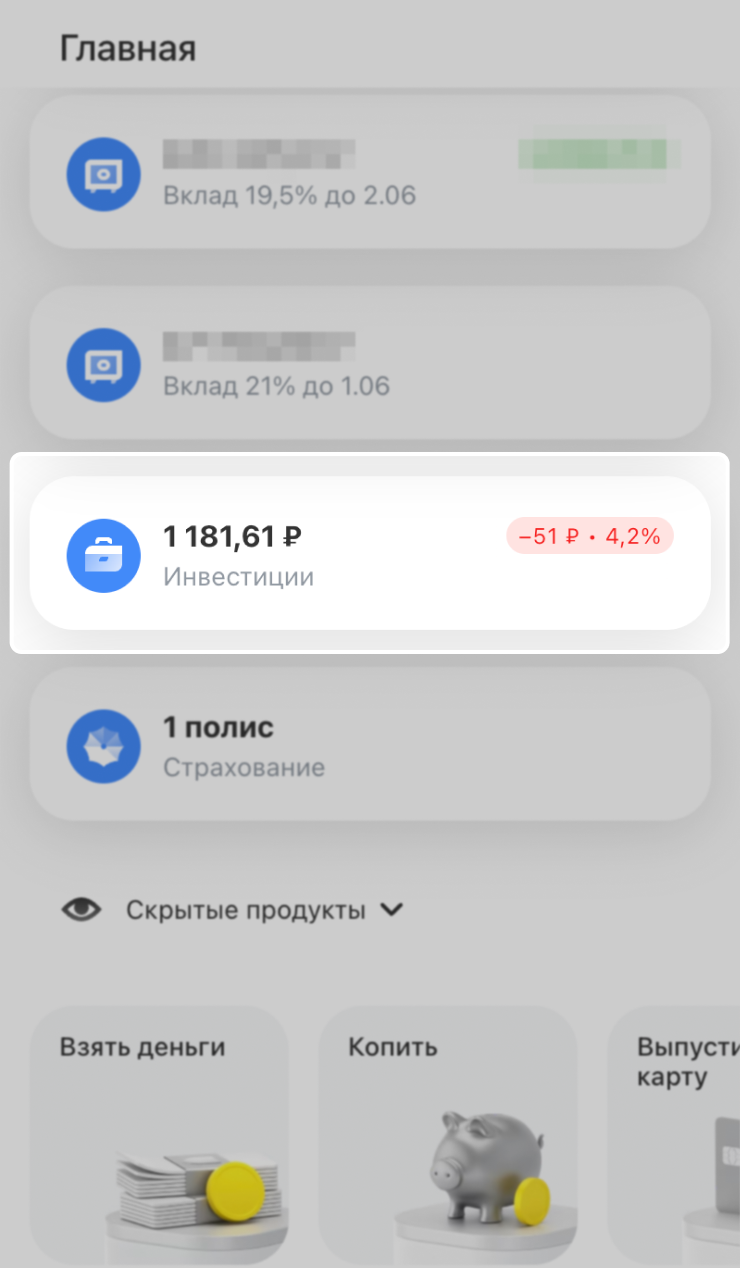Viewport: 740px width, 1268px height.
Task: Open the Страхование row with 1 полис
Action: (370, 745)
